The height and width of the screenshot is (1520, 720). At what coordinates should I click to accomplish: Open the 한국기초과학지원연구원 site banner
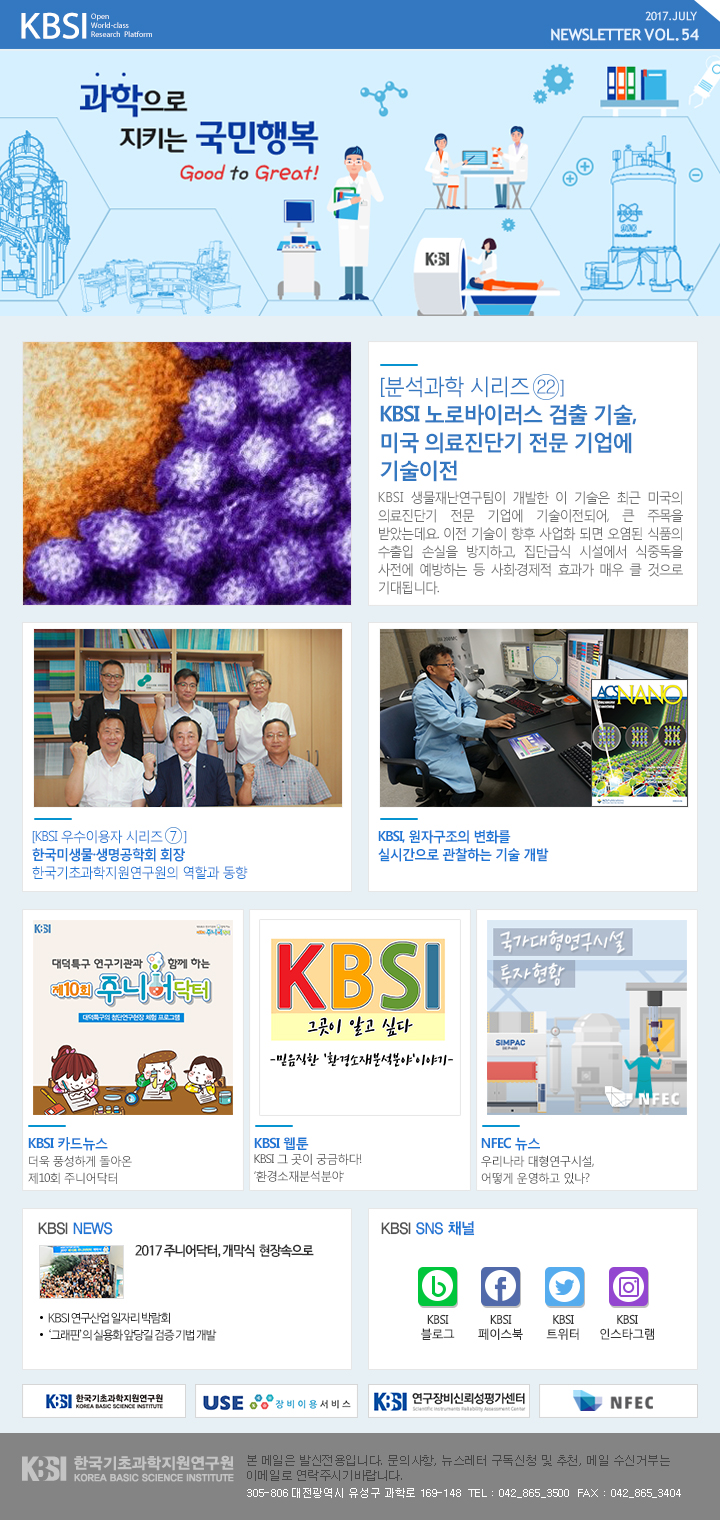point(104,1401)
